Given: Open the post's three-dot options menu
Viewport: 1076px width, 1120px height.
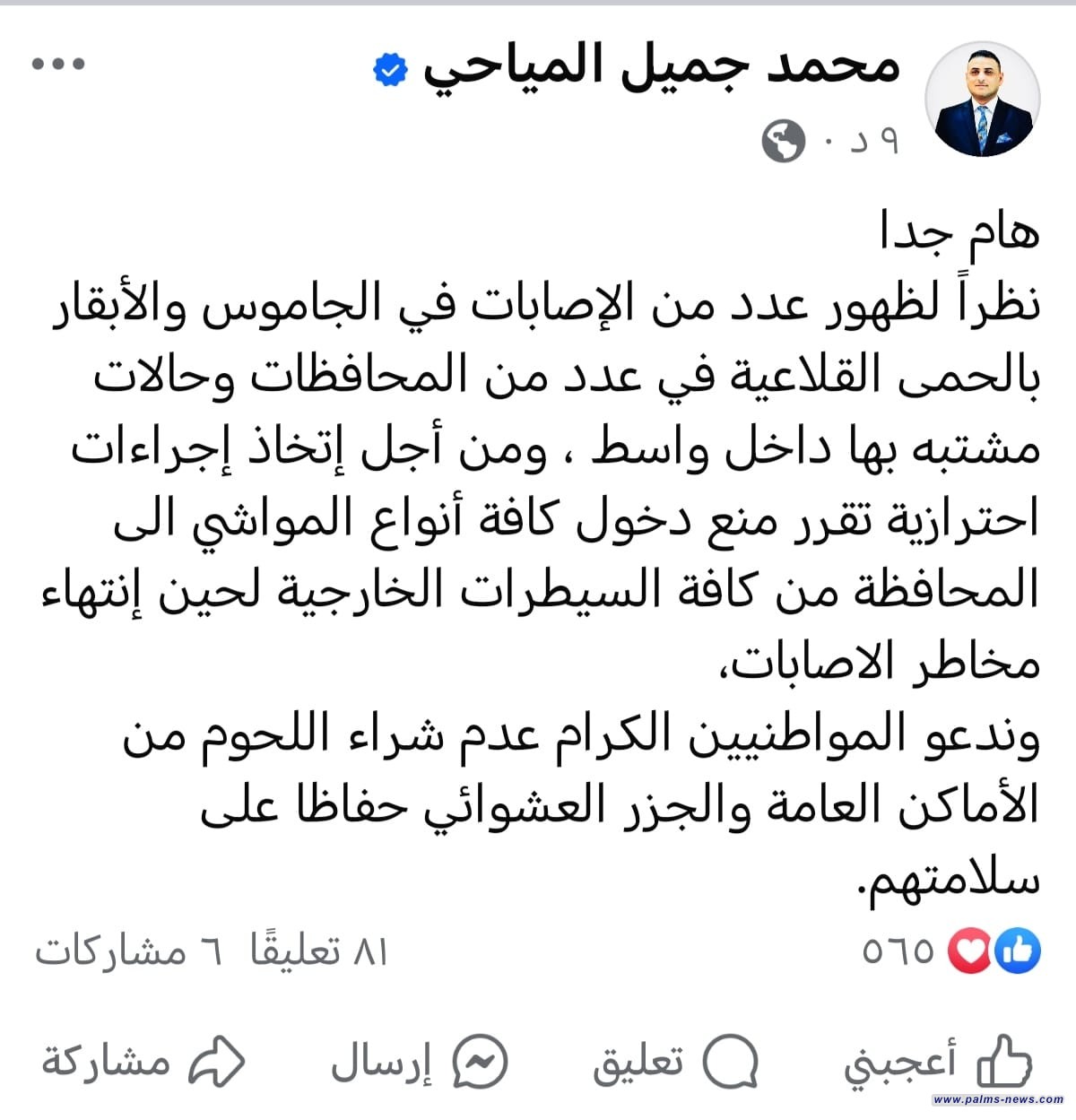Looking at the screenshot, I should click(58, 65).
